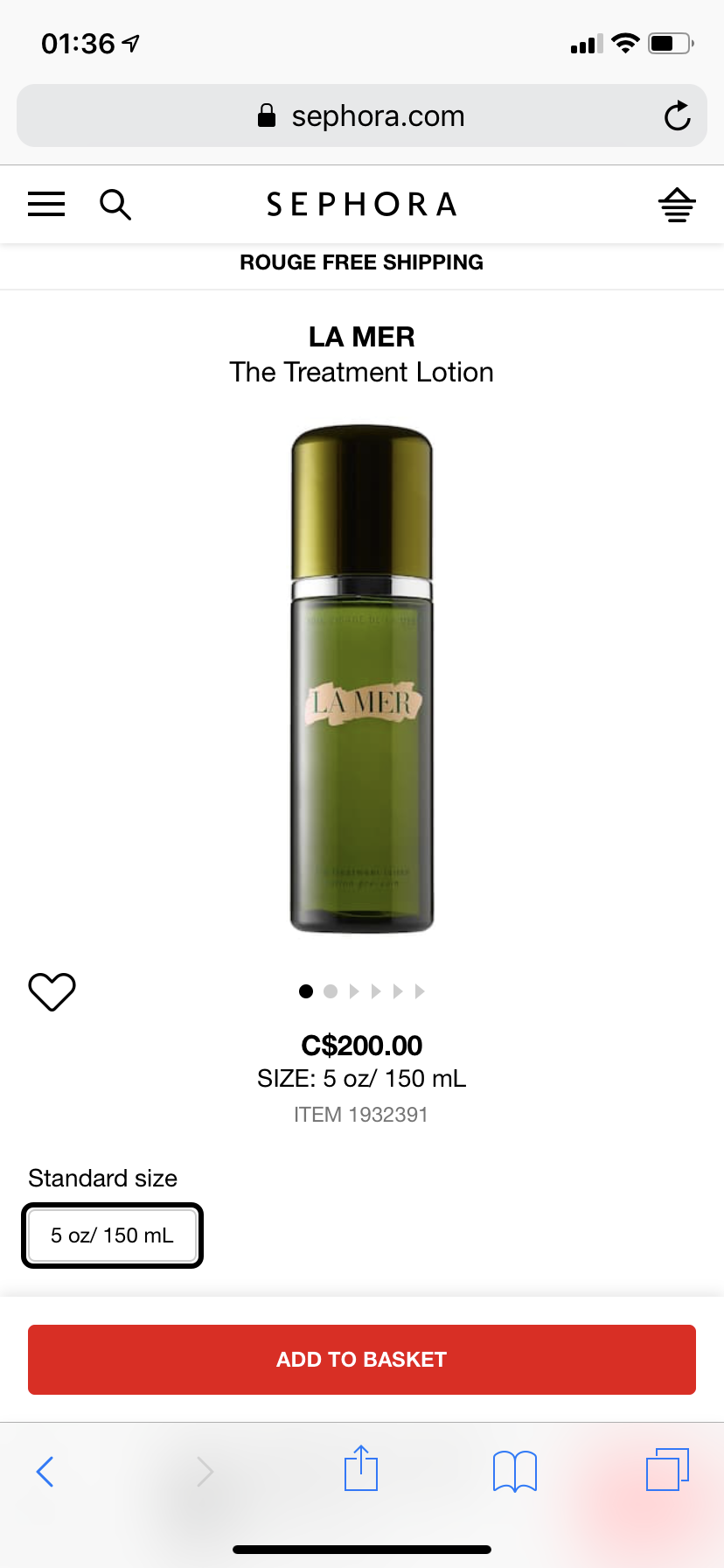Select the 5 oz/ 150 mL size
This screenshot has width=724, height=1568.
click(112, 1235)
